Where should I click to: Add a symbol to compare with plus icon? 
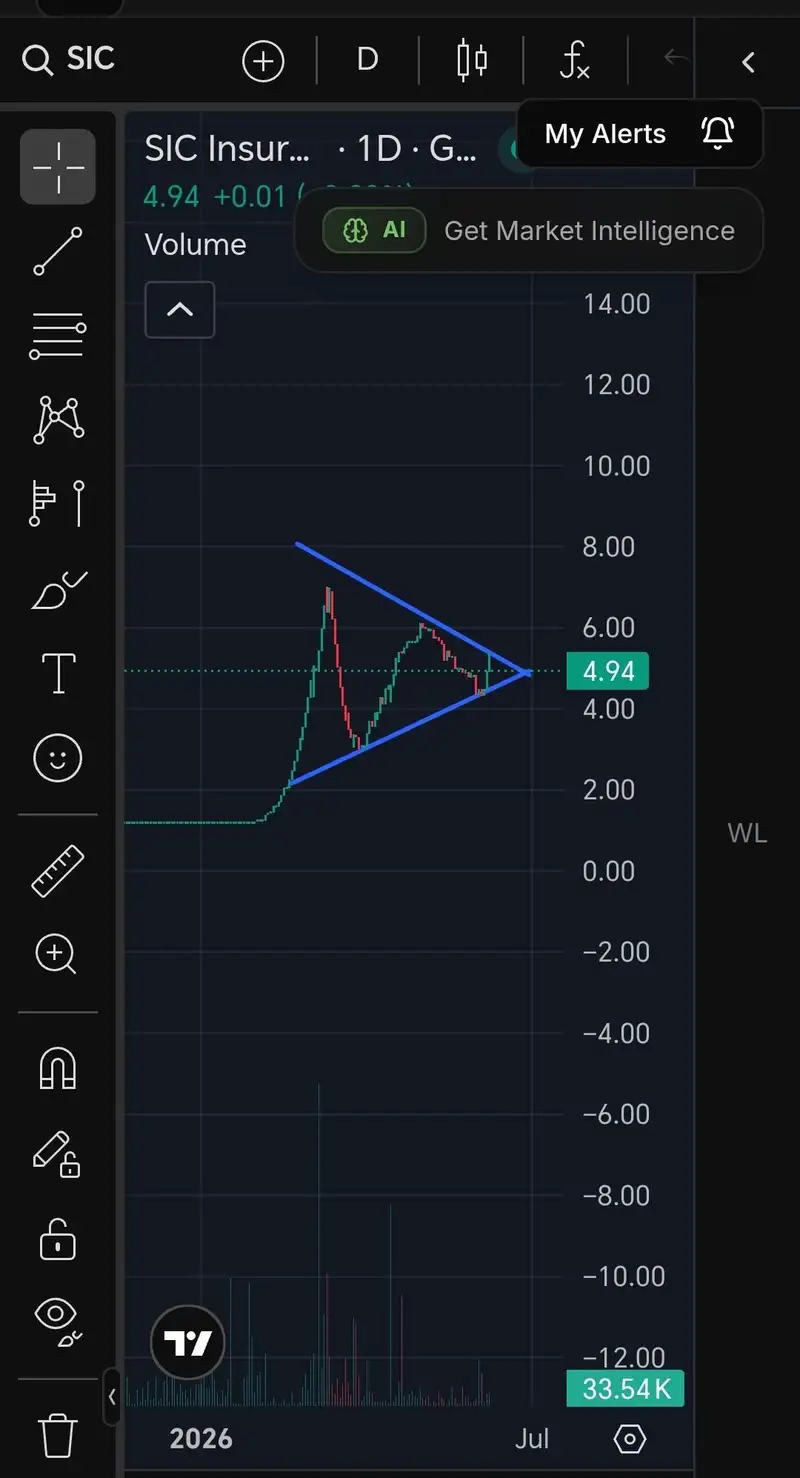coord(263,62)
